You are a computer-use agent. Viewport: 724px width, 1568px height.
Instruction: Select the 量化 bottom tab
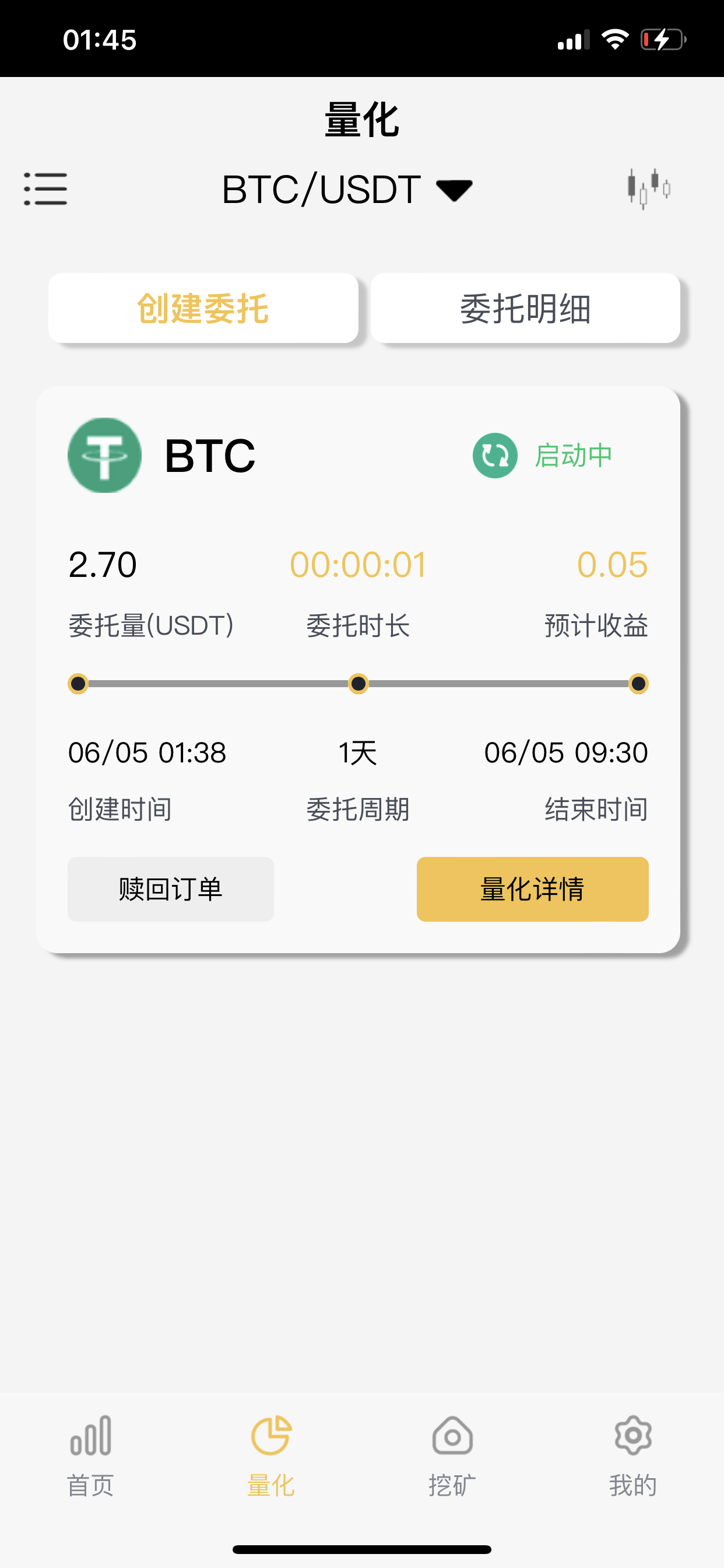click(271, 1456)
